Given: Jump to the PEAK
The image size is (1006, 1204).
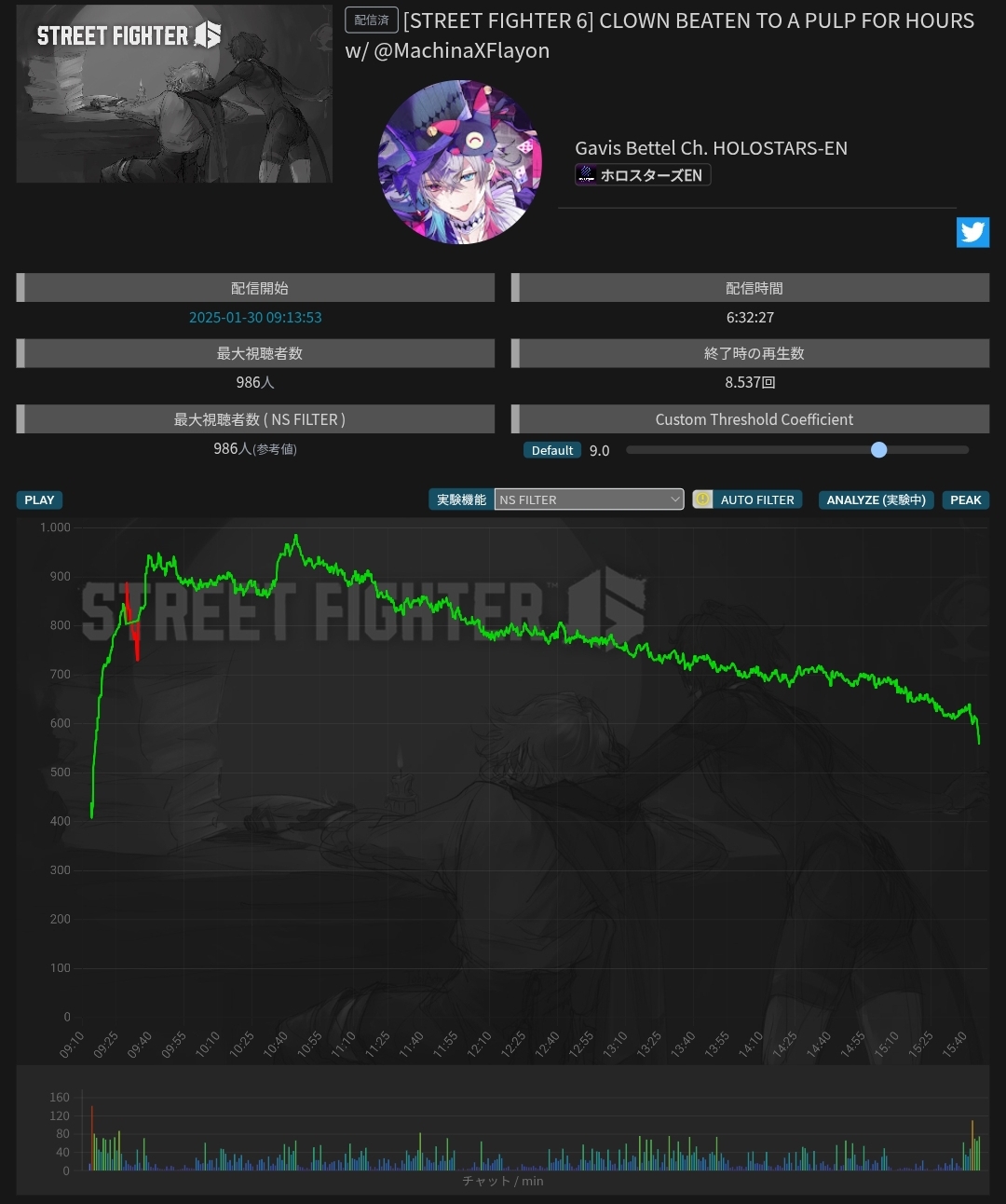Looking at the screenshot, I should [x=965, y=500].
